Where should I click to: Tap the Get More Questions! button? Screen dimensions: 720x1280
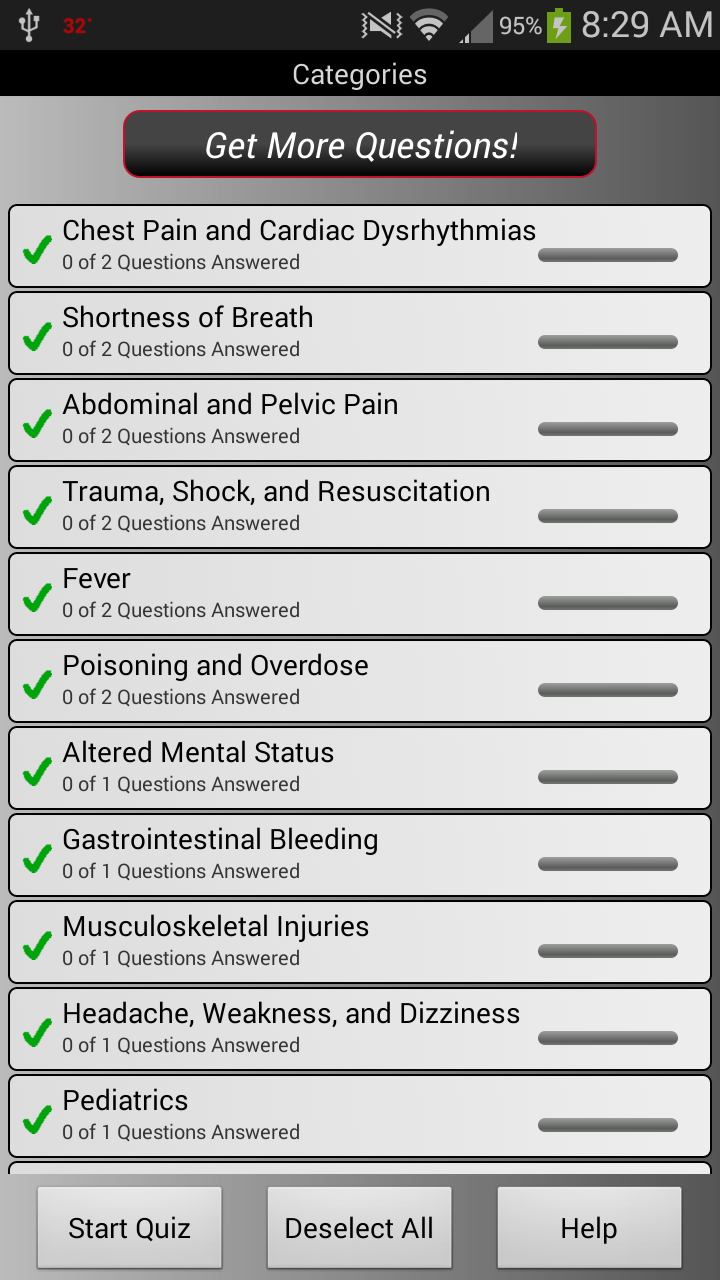tap(360, 145)
